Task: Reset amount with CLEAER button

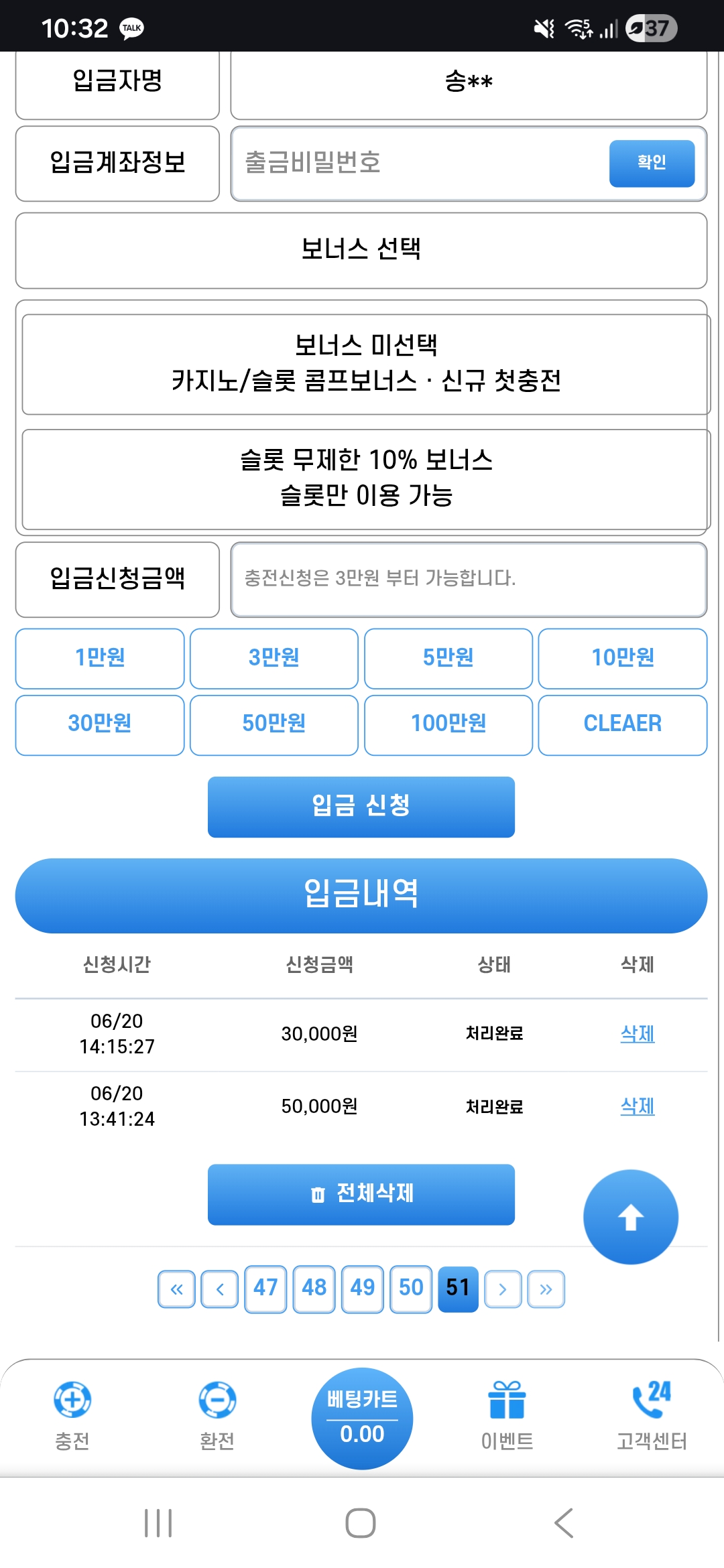Action: click(622, 724)
